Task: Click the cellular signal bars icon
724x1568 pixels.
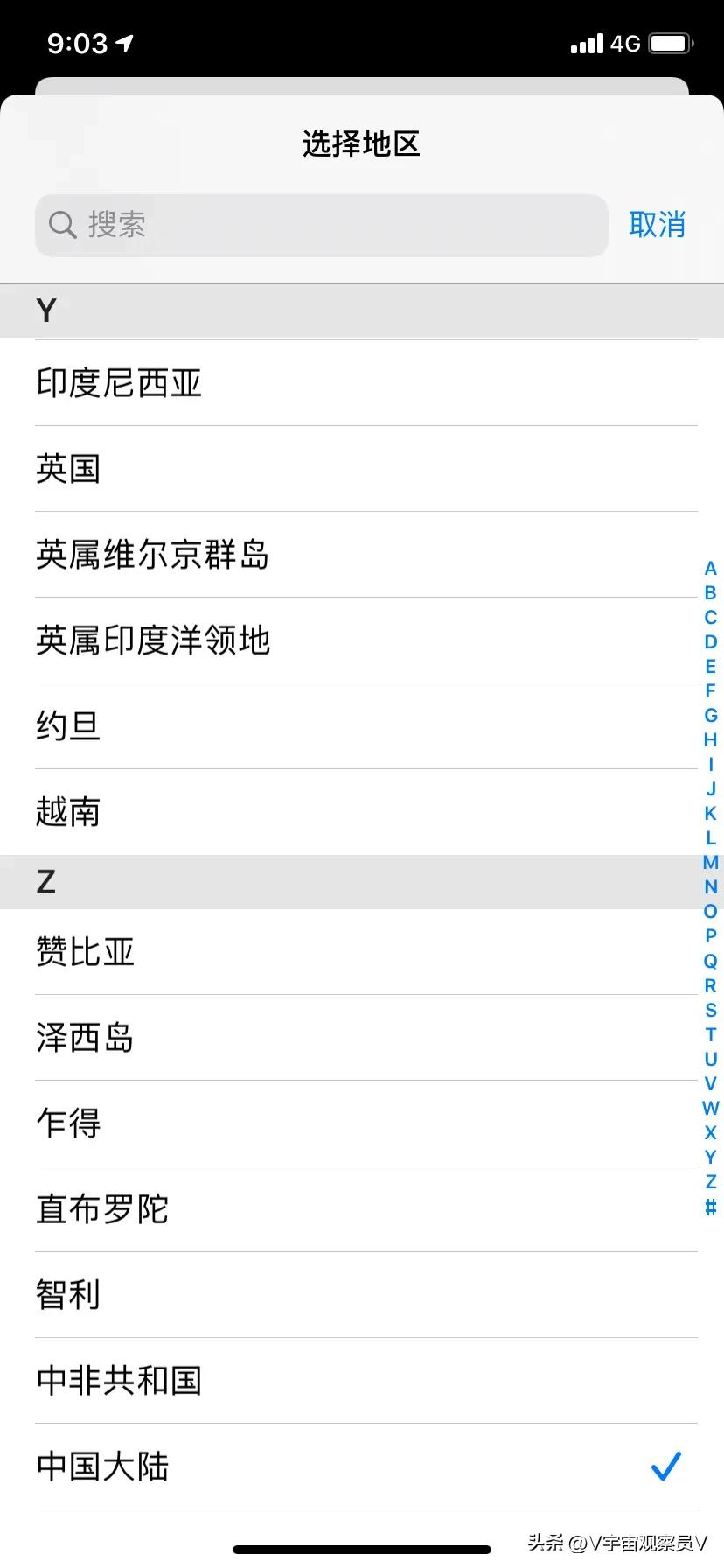Action: (587, 43)
